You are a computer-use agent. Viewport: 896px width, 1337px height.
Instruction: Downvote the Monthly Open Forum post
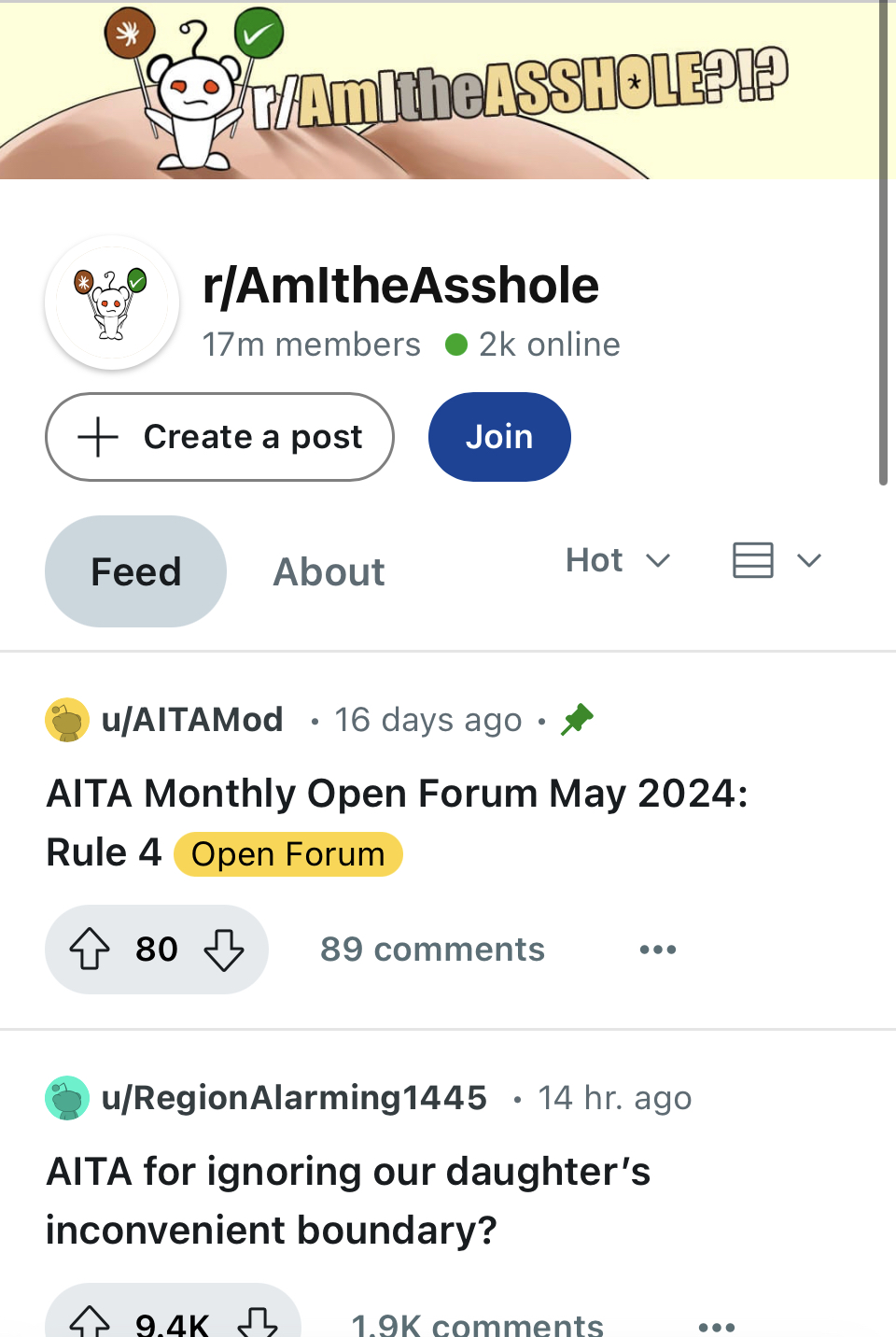pos(224,950)
